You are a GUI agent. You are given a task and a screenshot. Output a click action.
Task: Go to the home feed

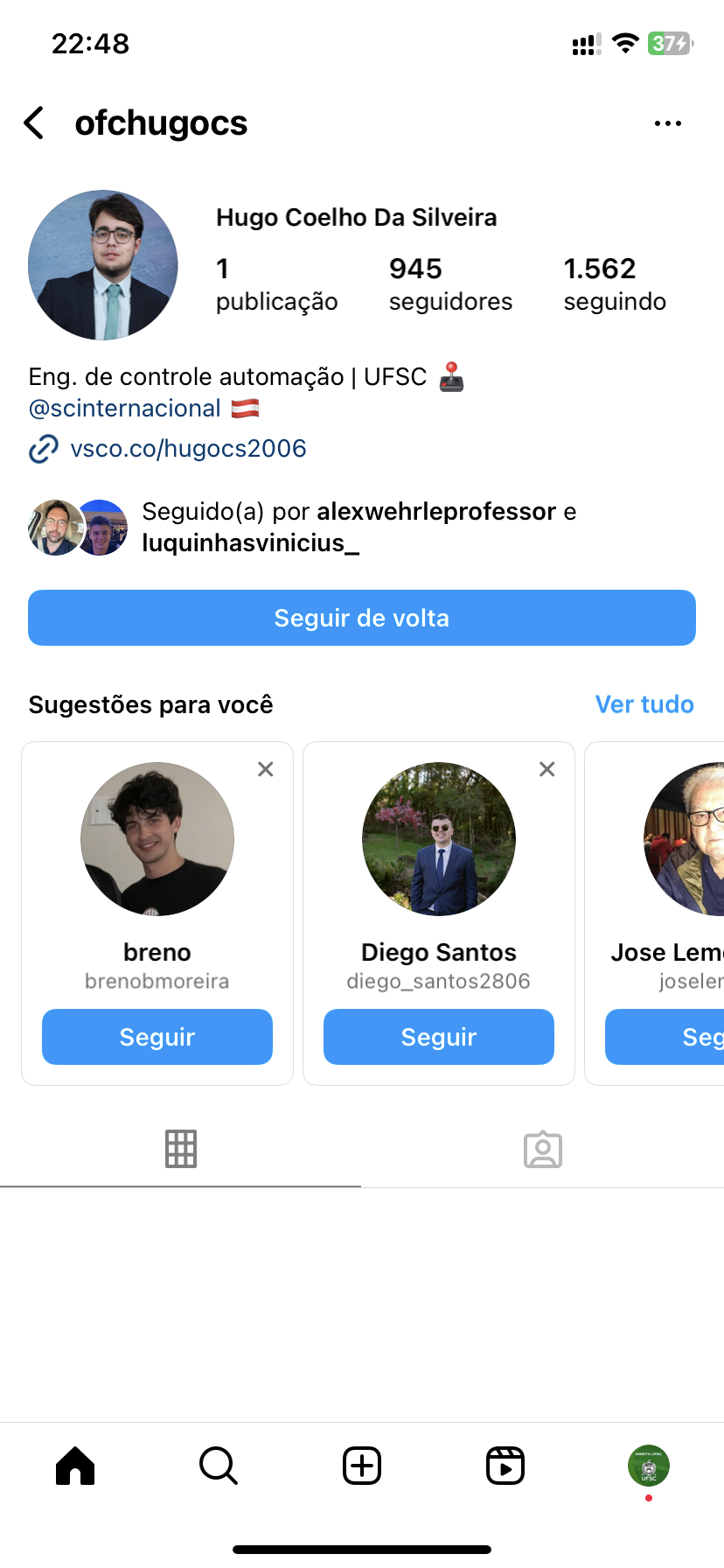75,1466
